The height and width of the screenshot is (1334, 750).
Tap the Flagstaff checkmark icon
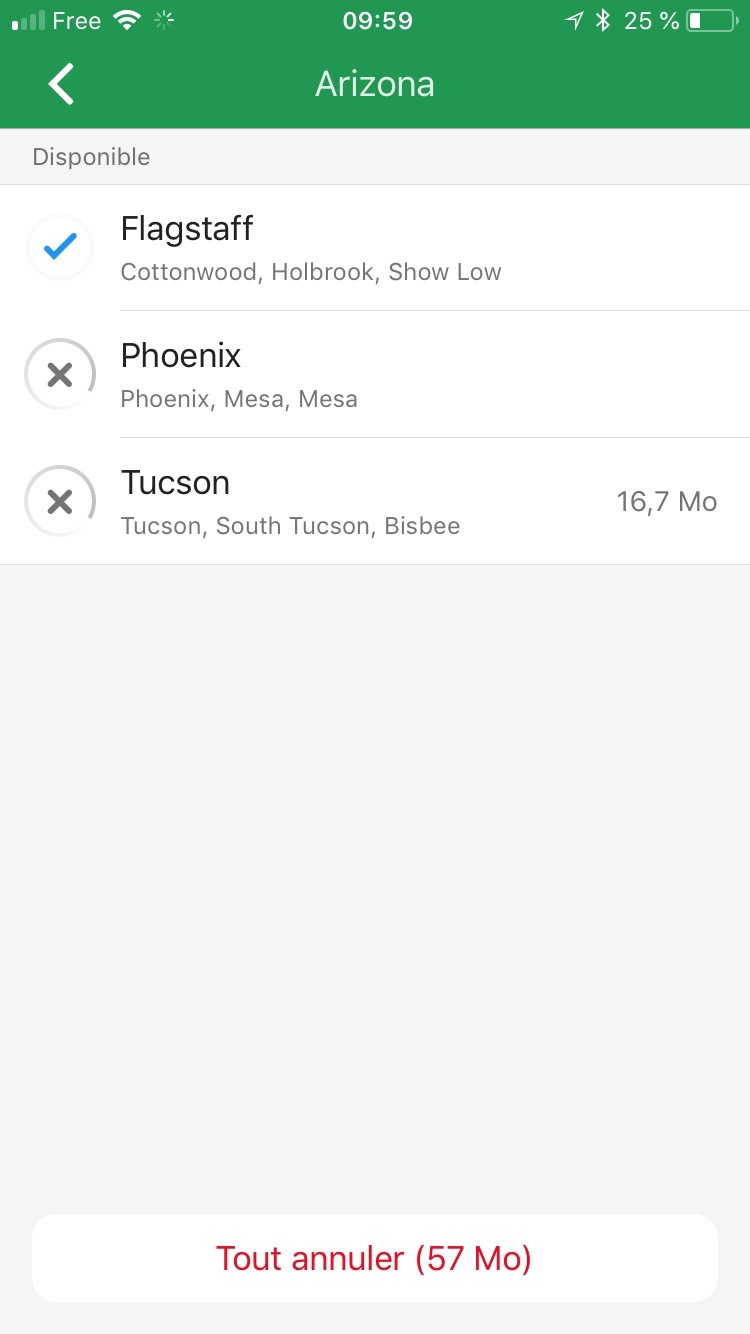click(60, 247)
